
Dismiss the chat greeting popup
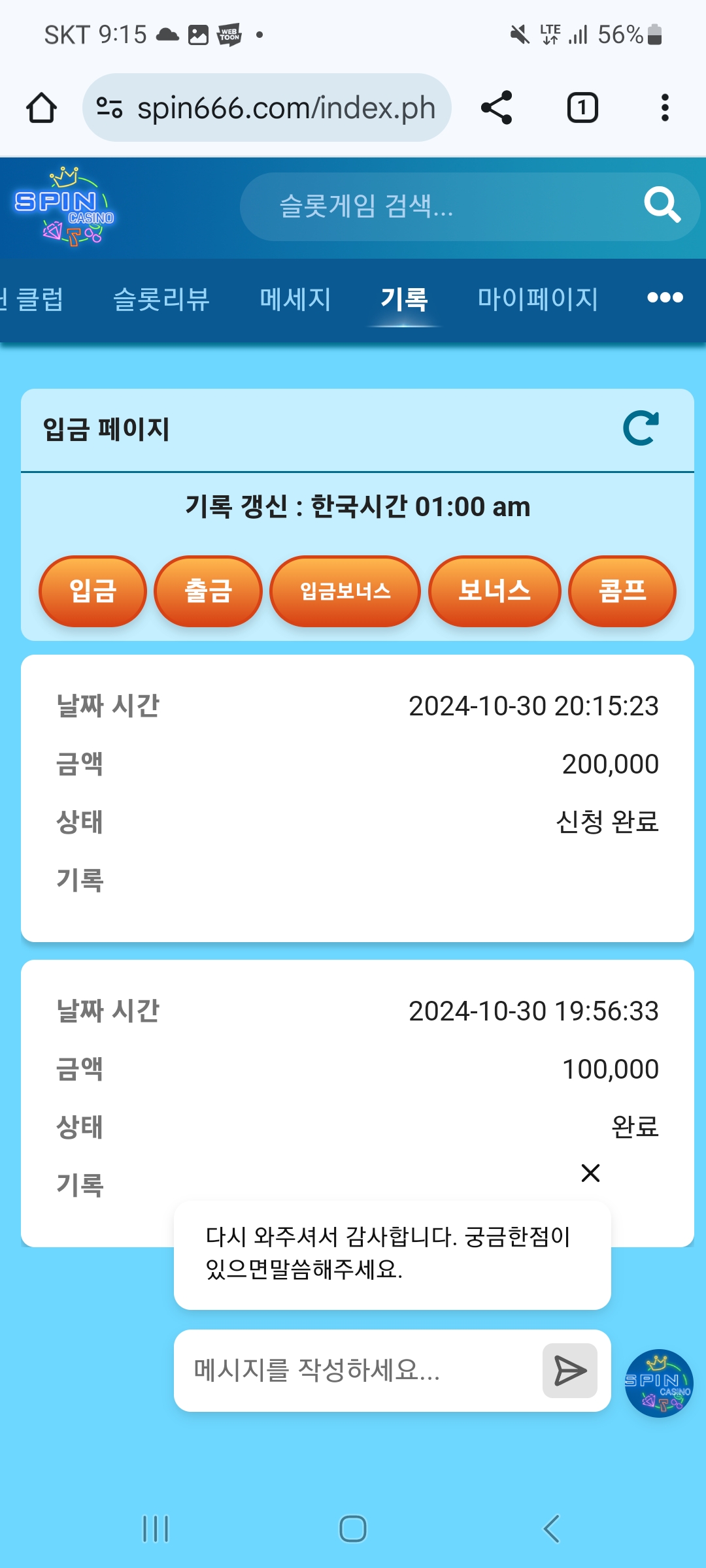590,1173
